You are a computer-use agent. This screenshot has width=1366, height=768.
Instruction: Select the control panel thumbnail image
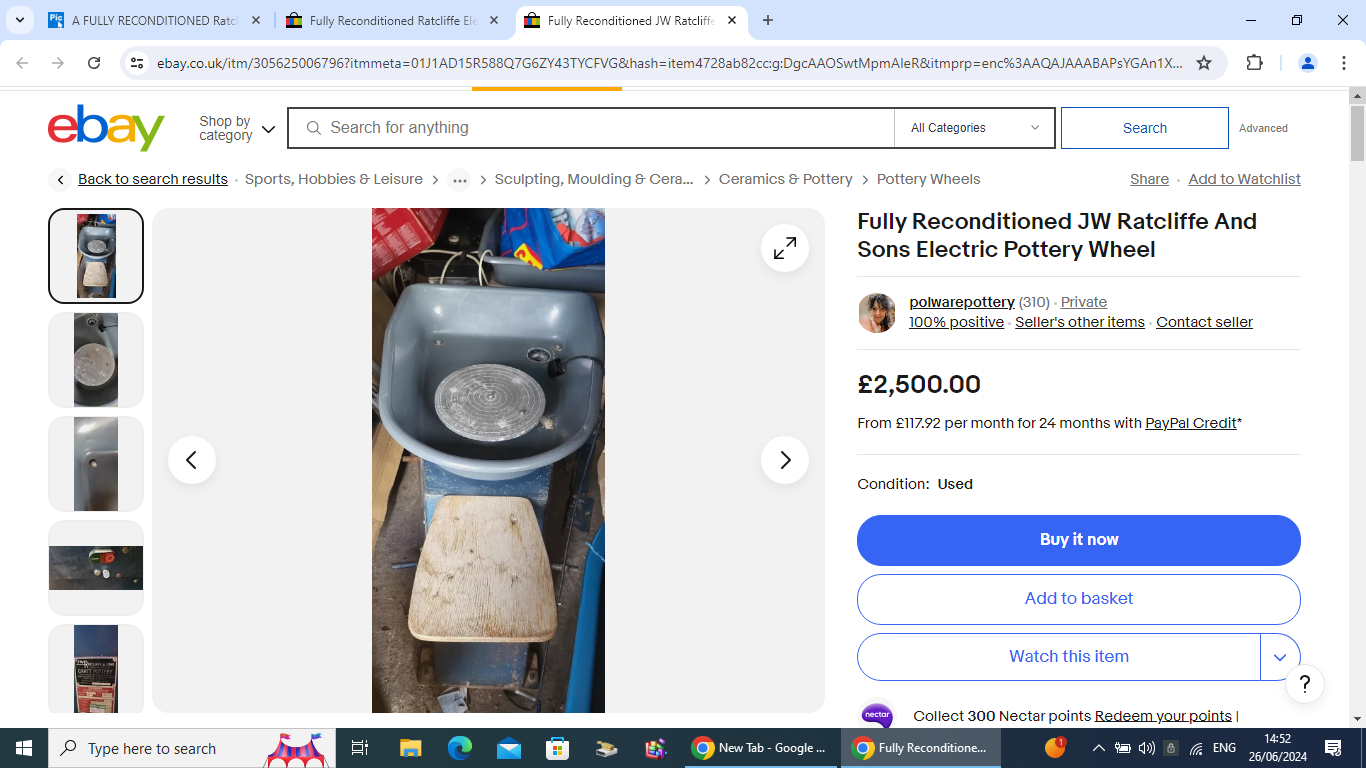[x=96, y=568]
